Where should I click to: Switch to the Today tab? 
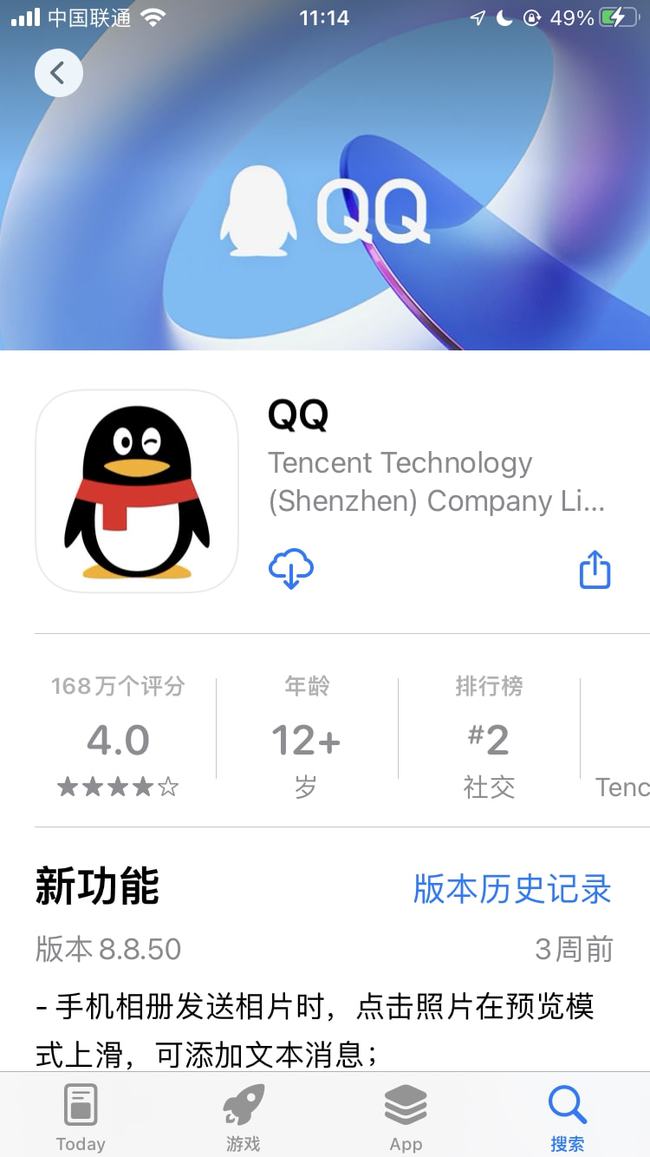pyautogui.click(x=80, y=1117)
